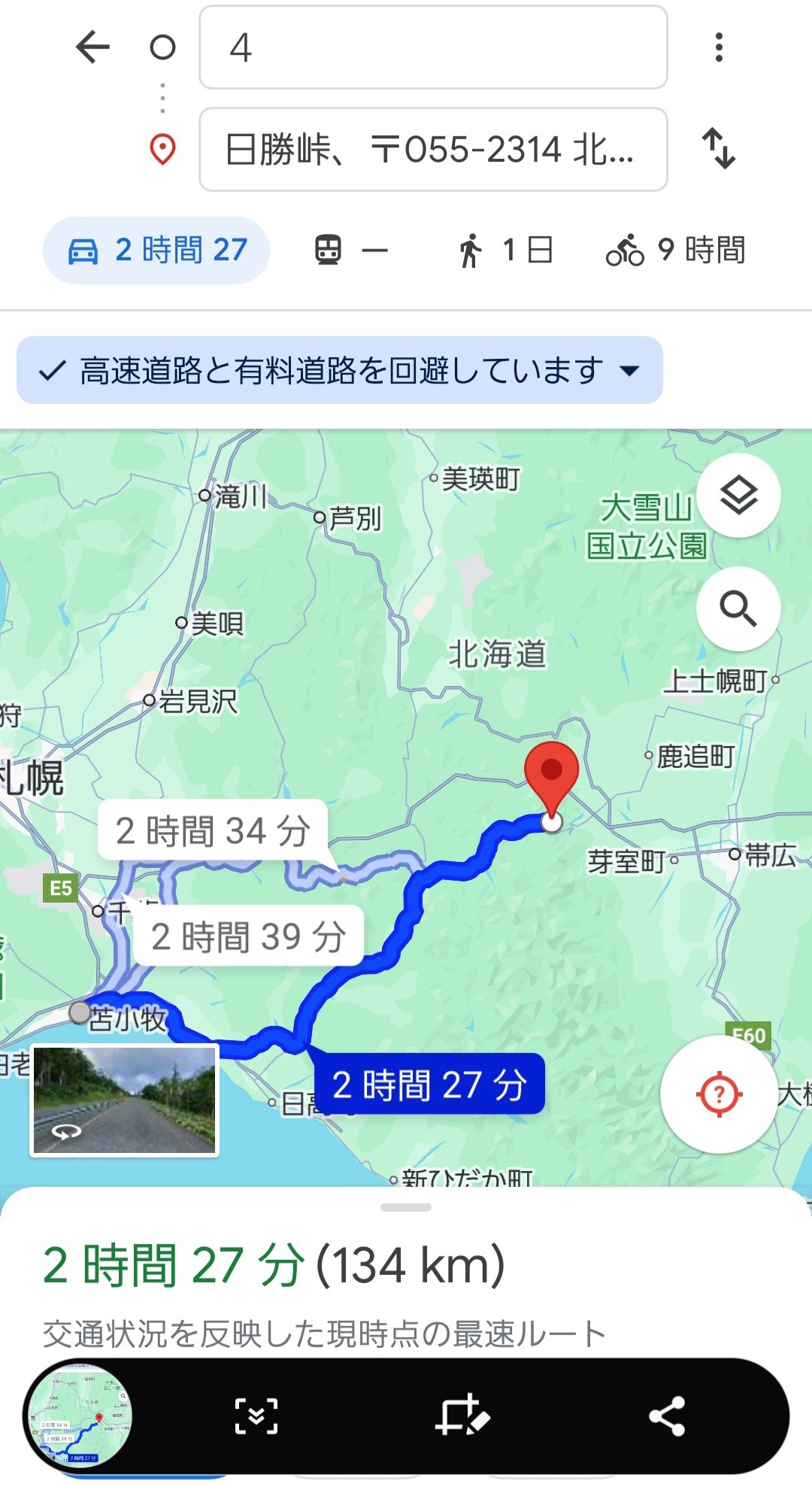
Task: Select the 2 時間 39 分 alternate route
Action: (248, 936)
